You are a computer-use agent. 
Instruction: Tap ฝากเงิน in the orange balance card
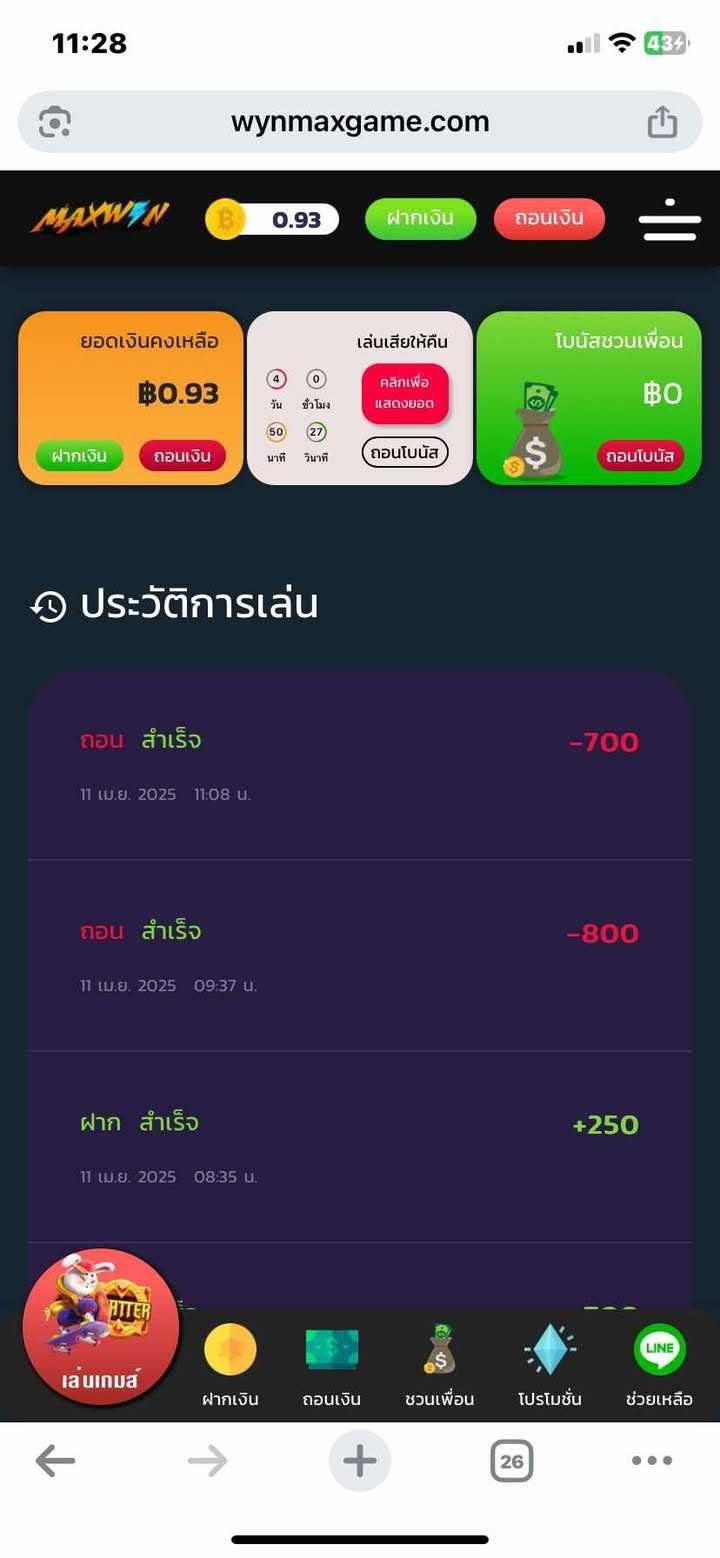tap(79, 456)
